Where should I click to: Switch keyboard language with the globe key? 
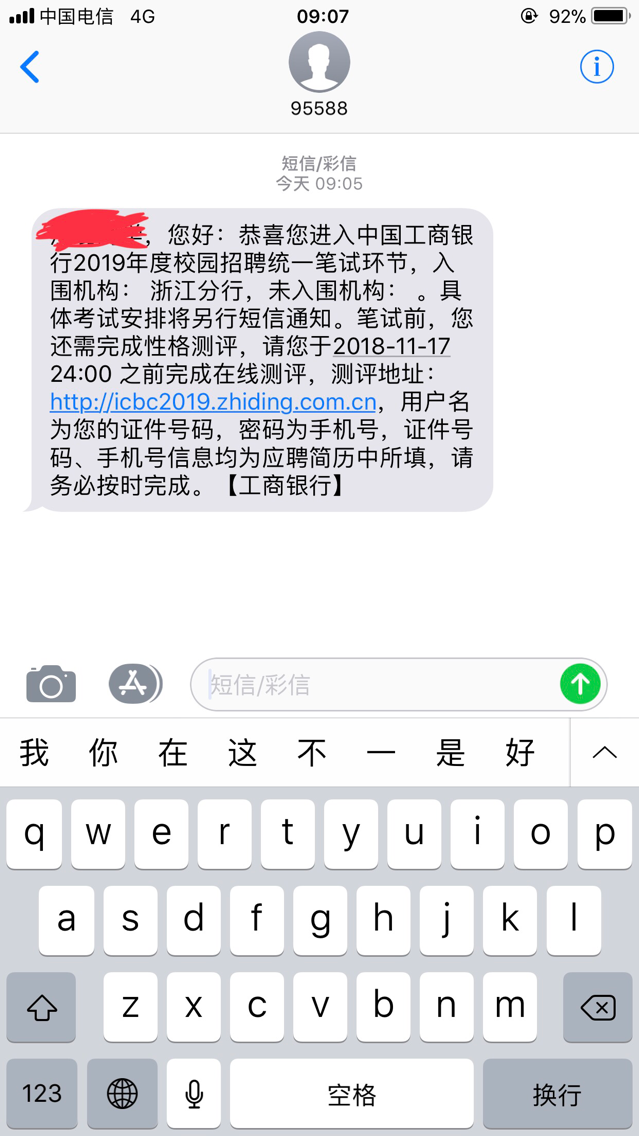pyautogui.click(x=122, y=1094)
